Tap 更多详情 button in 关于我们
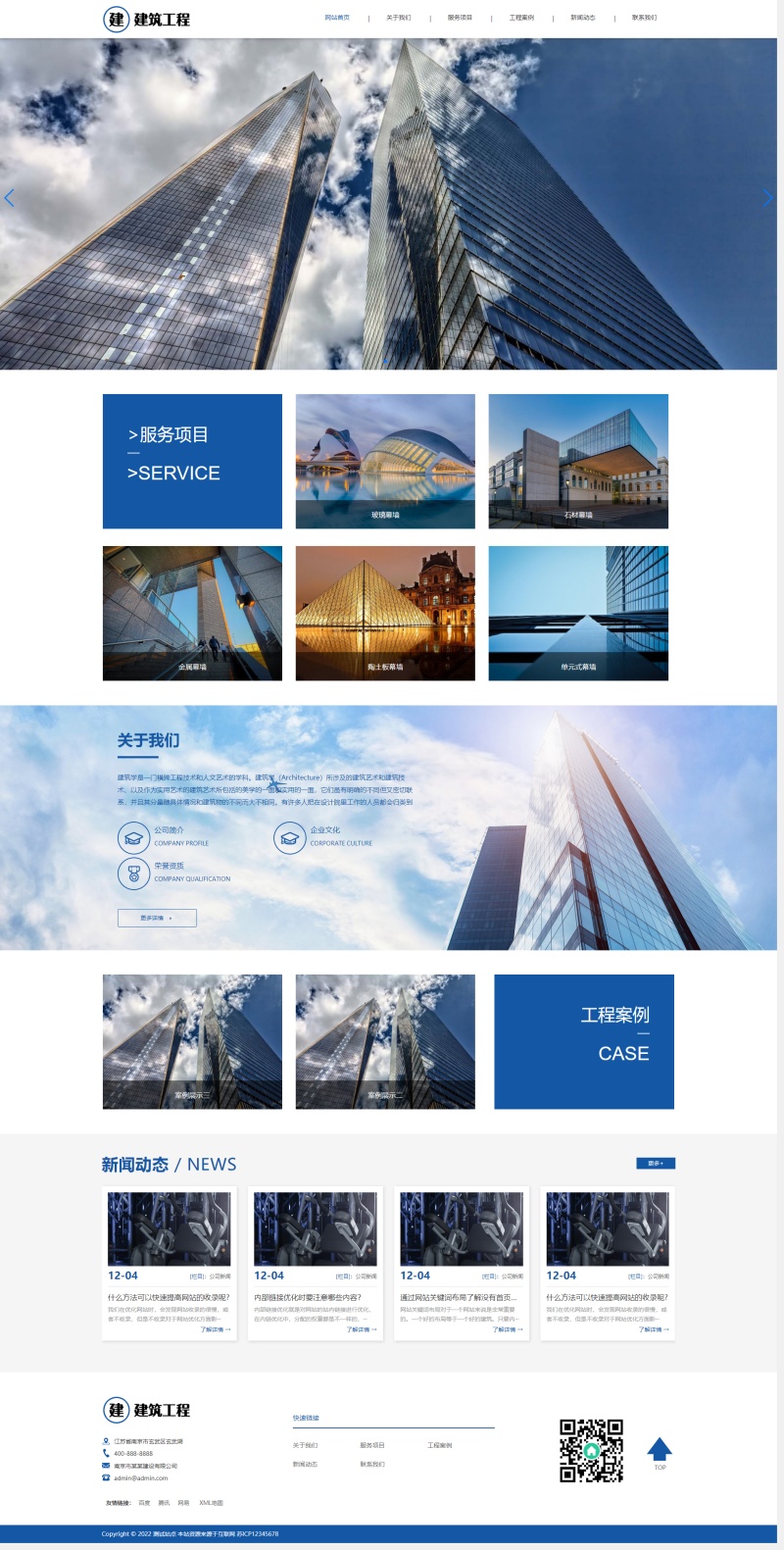 tap(157, 918)
